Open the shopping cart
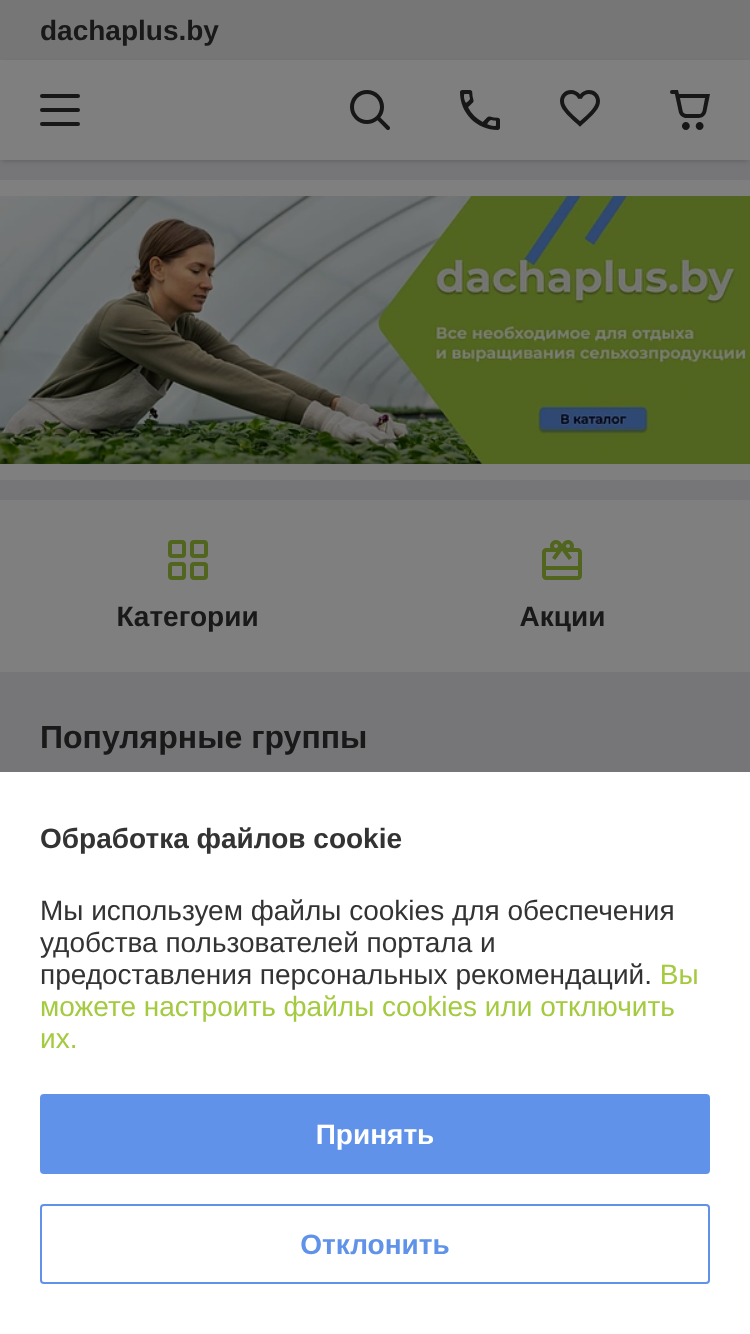Image resolution: width=750 pixels, height=1334 pixels. point(690,110)
